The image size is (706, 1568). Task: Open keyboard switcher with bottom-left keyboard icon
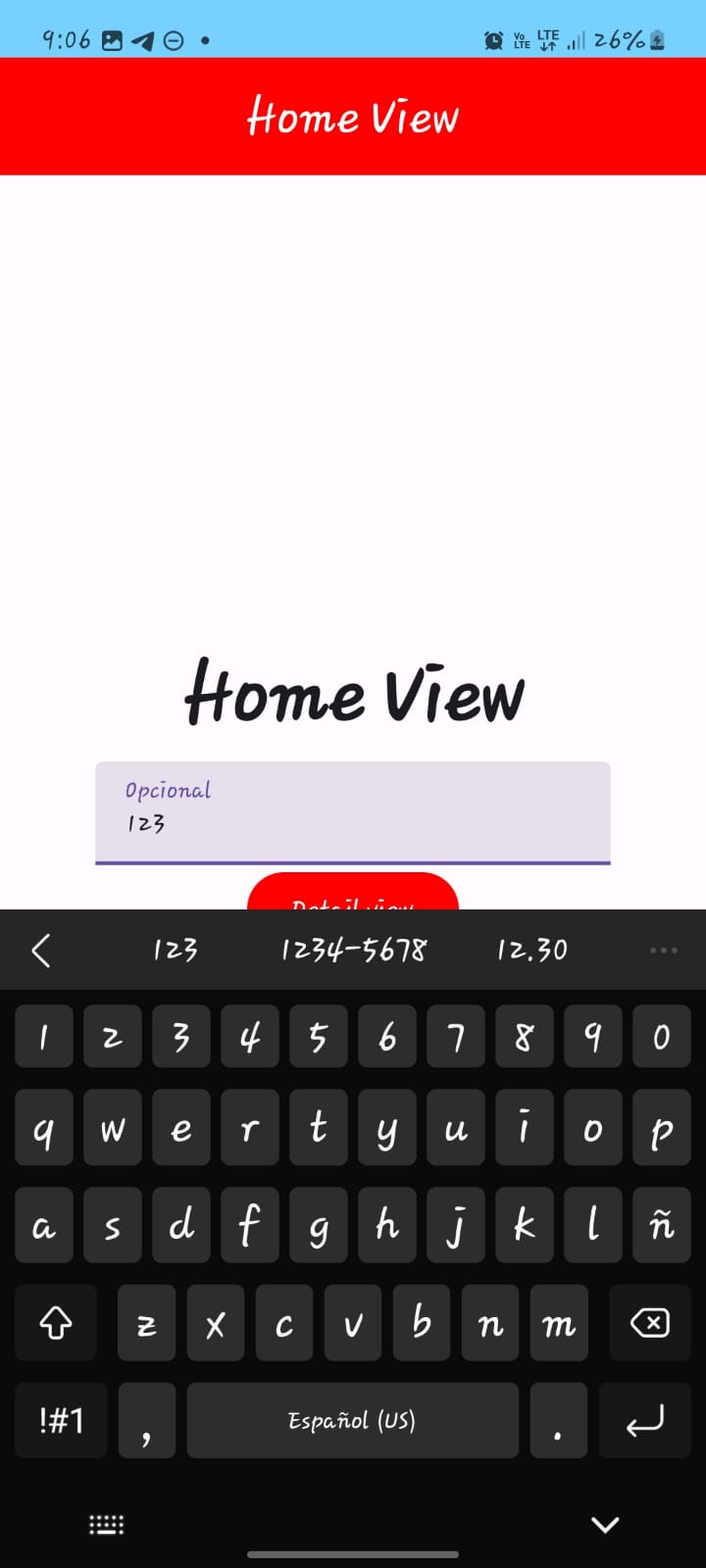106,1524
